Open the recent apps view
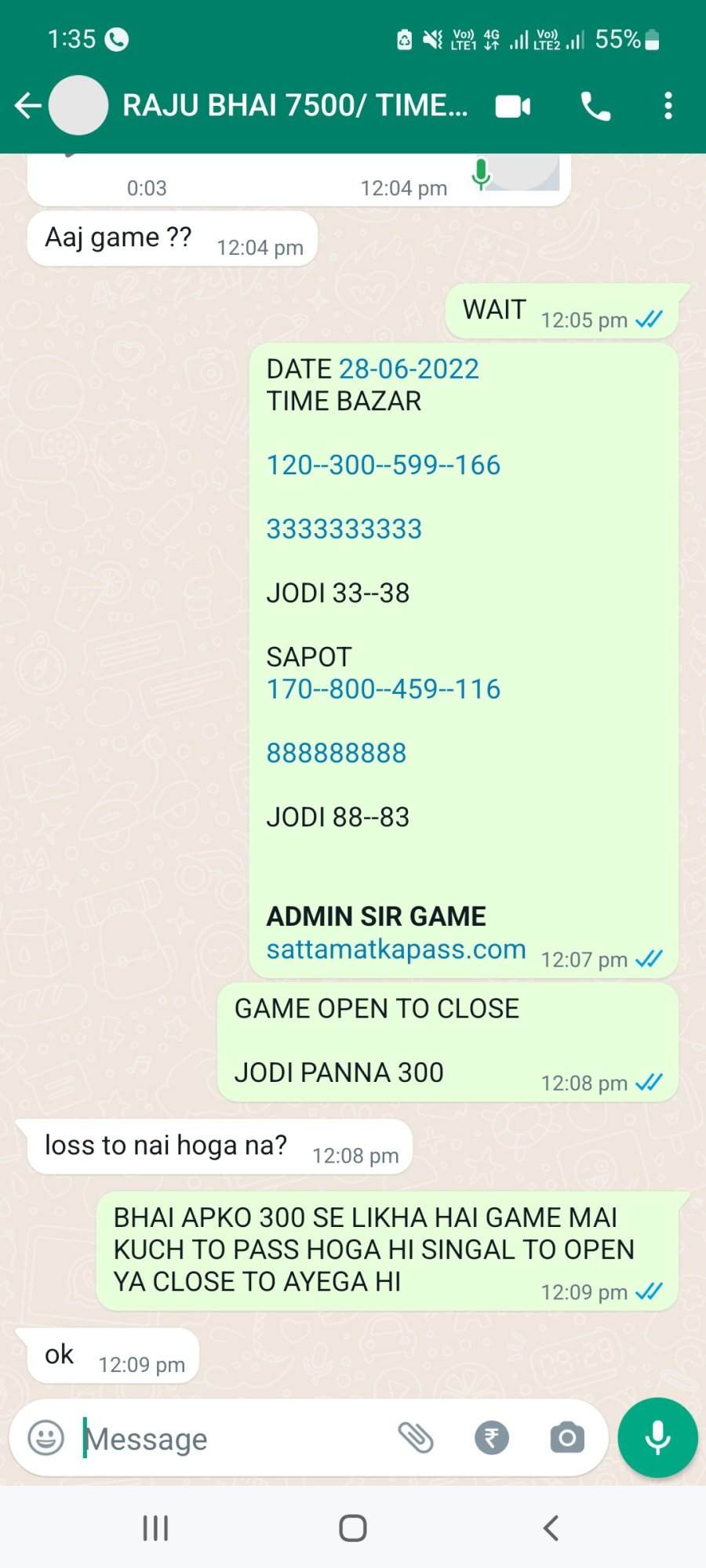Image resolution: width=706 pixels, height=1568 pixels. pyautogui.click(x=155, y=1528)
